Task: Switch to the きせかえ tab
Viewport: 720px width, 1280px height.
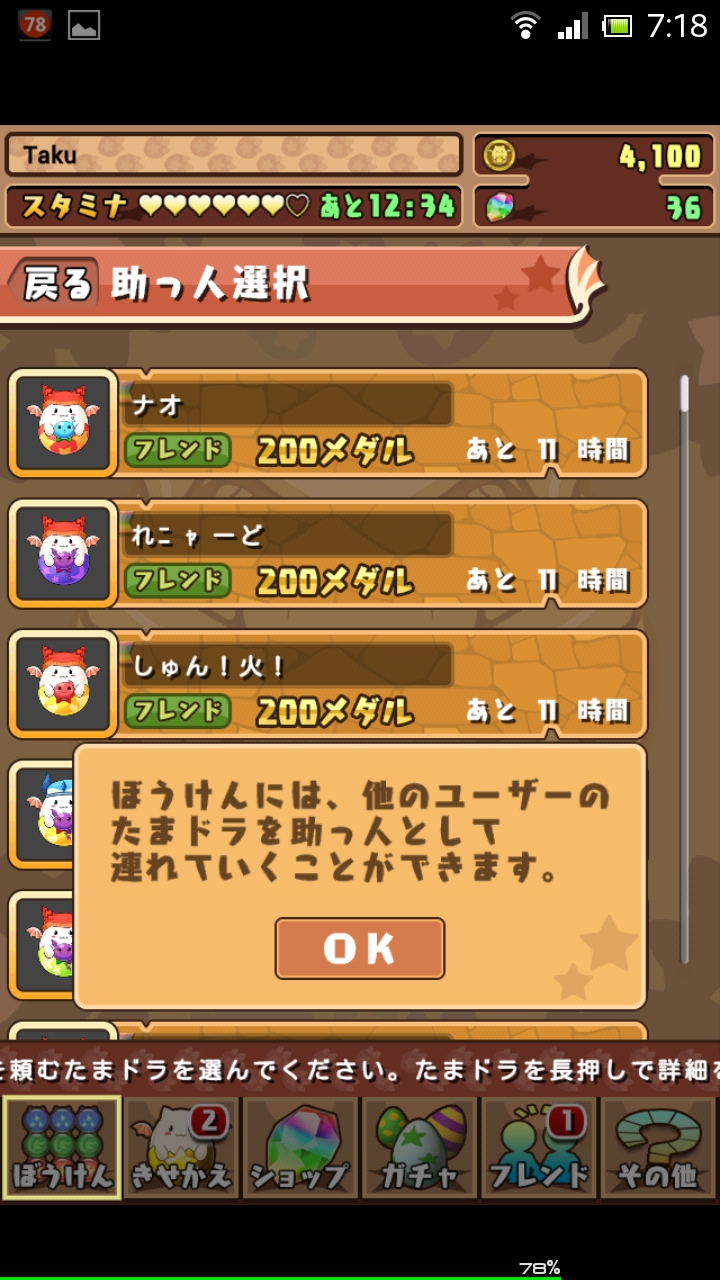Action: [181, 1147]
